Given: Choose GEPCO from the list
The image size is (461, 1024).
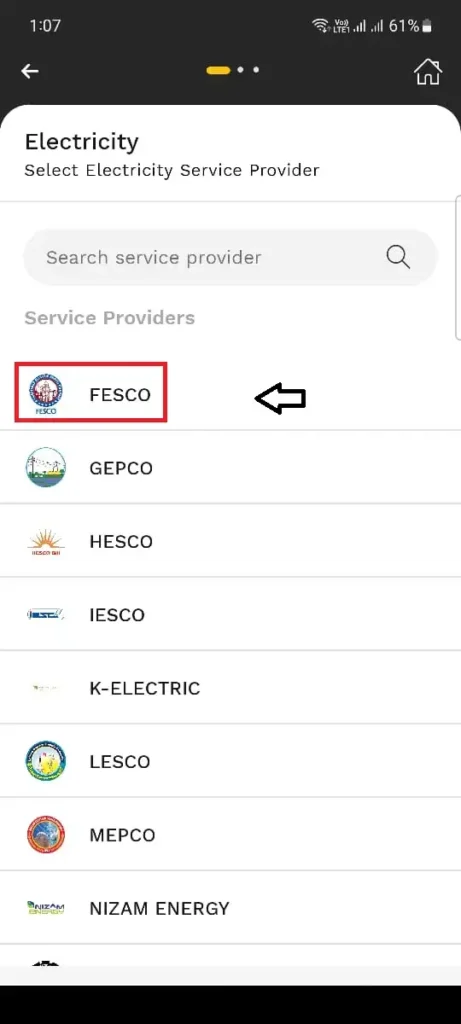Looking at the screenshot, I should tap(230, 468).
